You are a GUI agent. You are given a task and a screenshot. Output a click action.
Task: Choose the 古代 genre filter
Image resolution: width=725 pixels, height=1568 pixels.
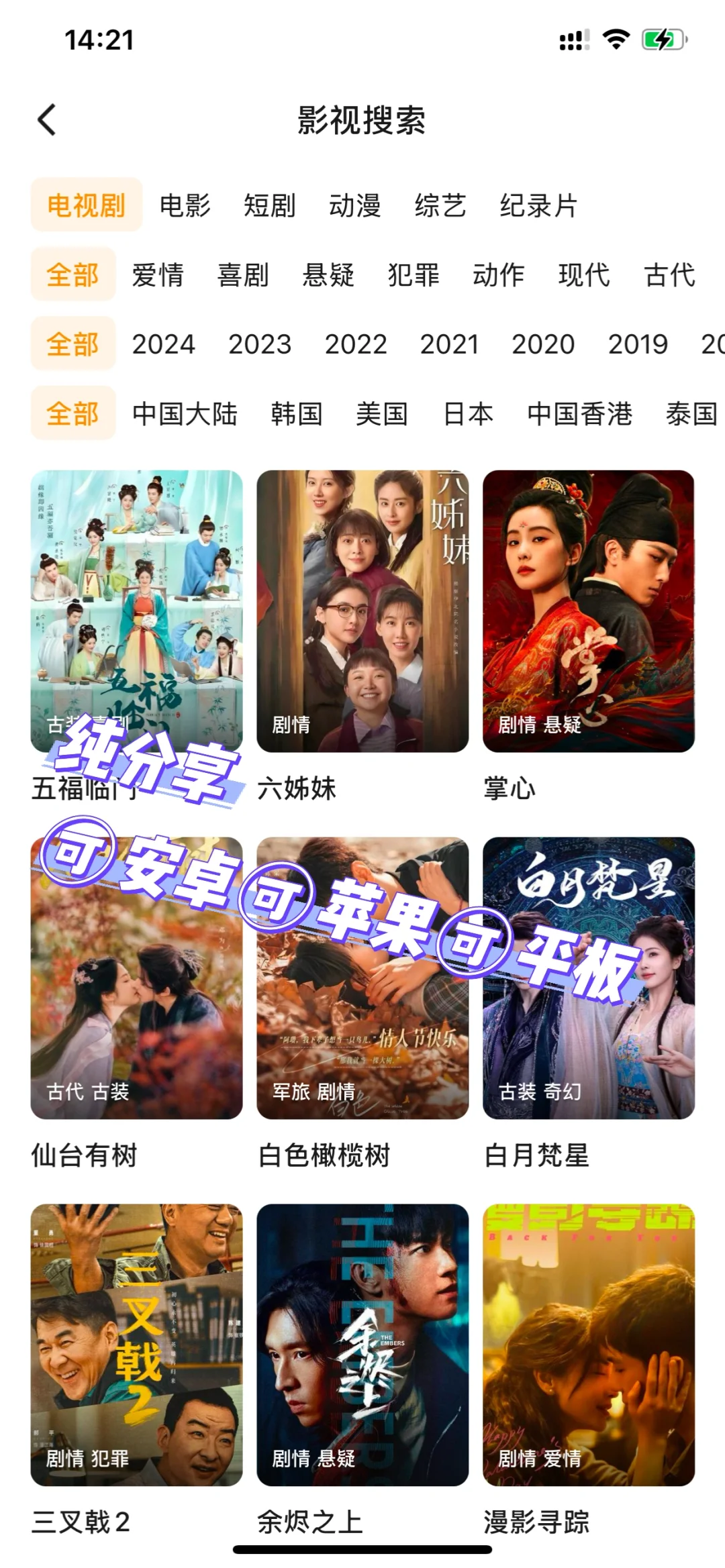669,275
